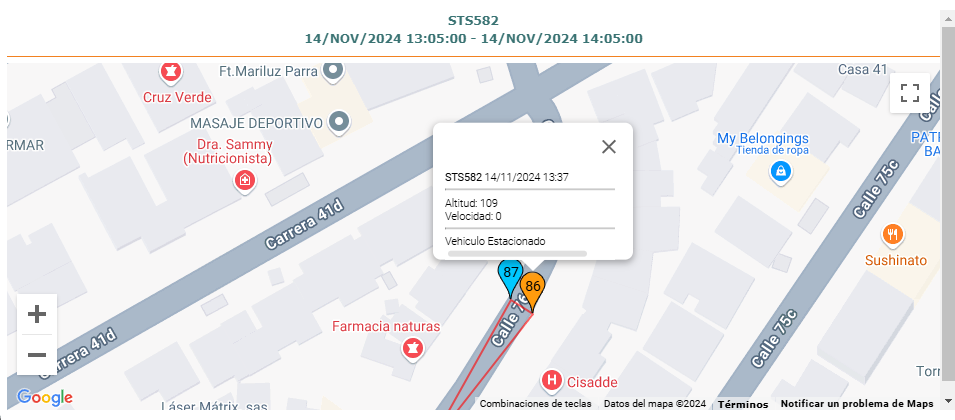
Task: Zoom in on the map
Action: 37,314
